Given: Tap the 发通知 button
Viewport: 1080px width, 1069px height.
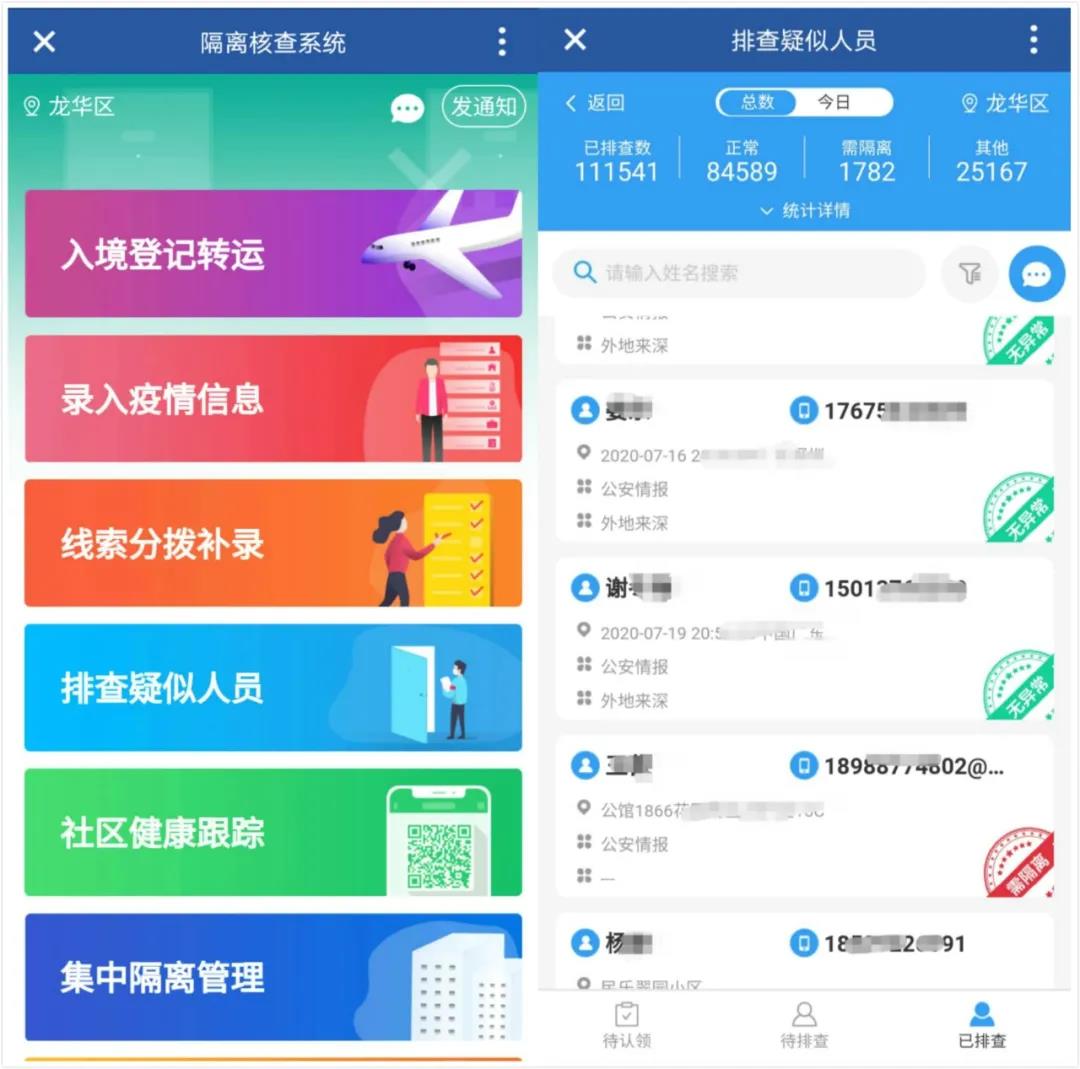Looking at the screenshot, I should (x=484, y=107).
